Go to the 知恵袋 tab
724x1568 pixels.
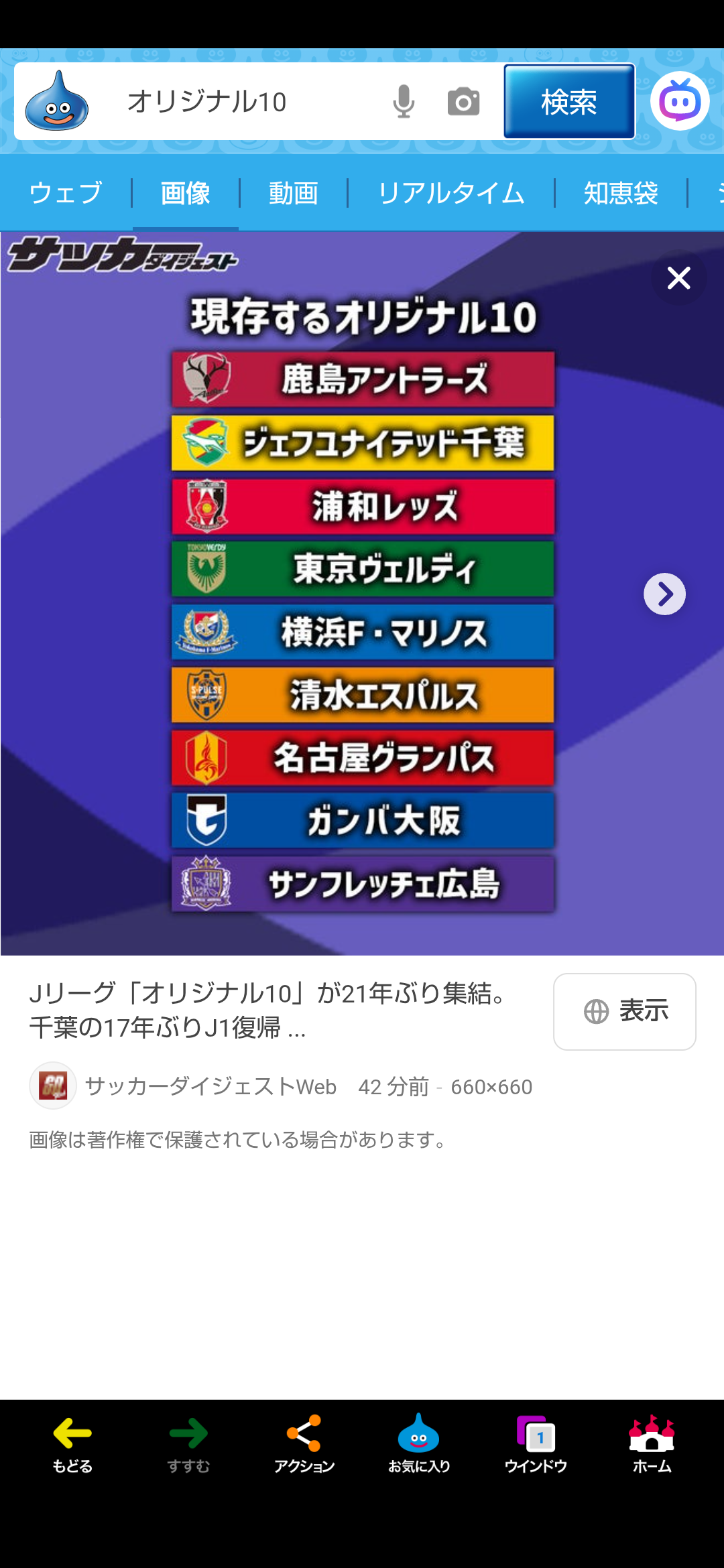click(x=621, y=193)
